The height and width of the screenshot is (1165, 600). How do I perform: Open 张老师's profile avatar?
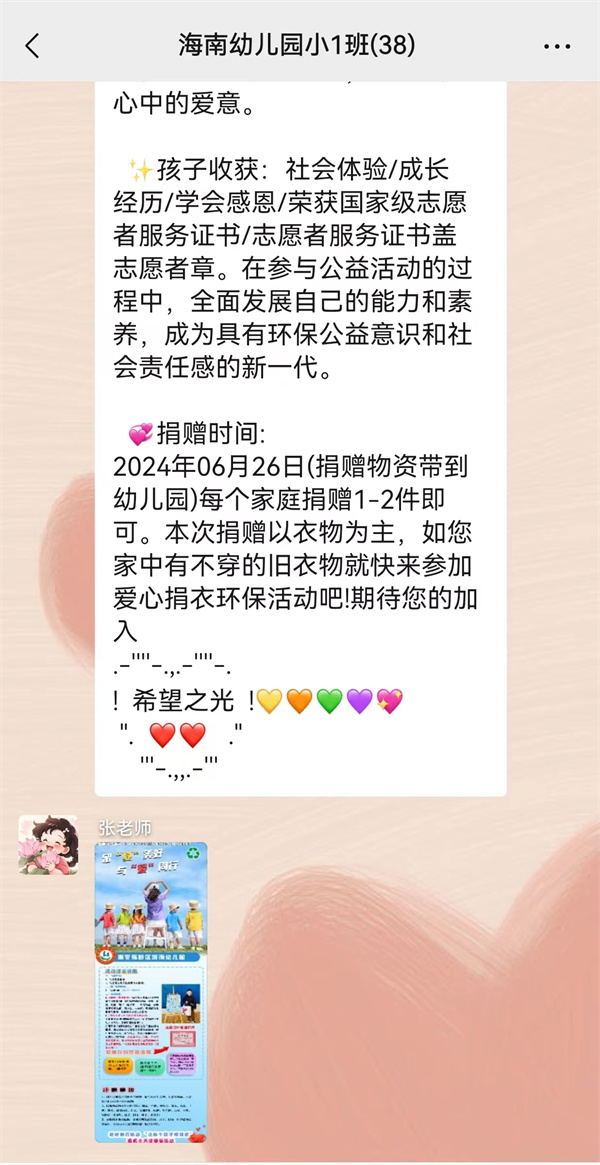tap(47, 844)
